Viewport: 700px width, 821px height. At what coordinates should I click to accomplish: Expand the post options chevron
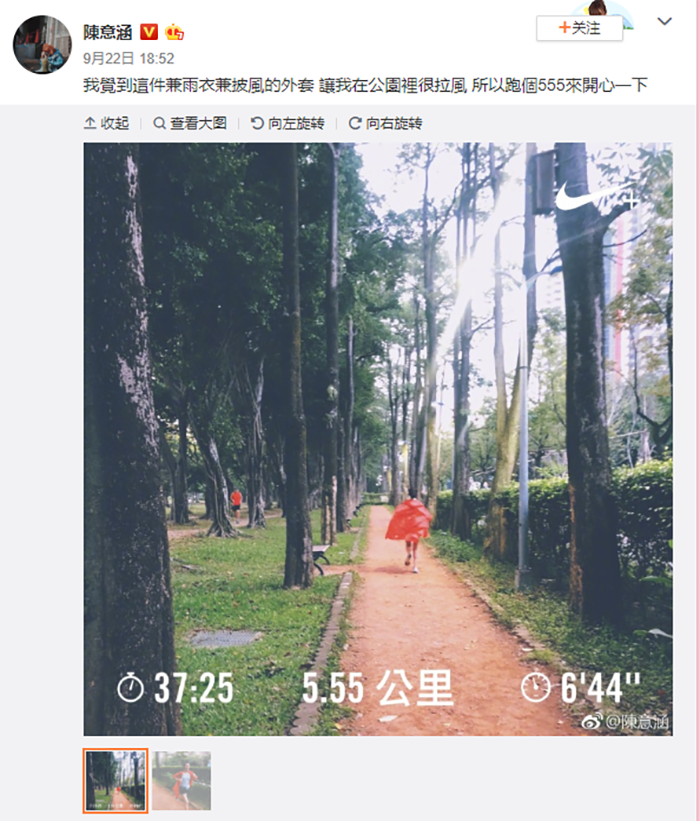tap(664, 21)
